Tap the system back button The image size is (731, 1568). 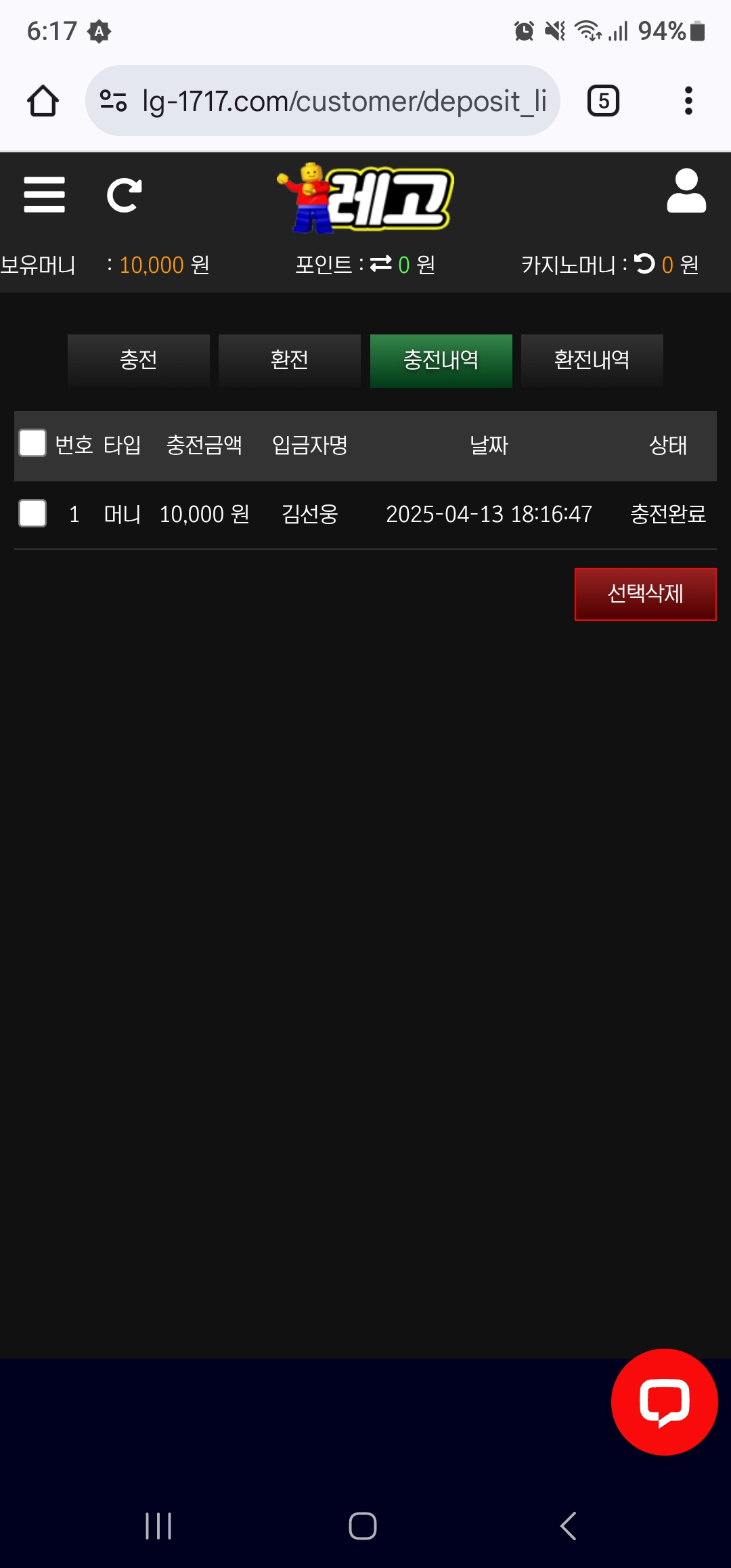[569, 1526]
